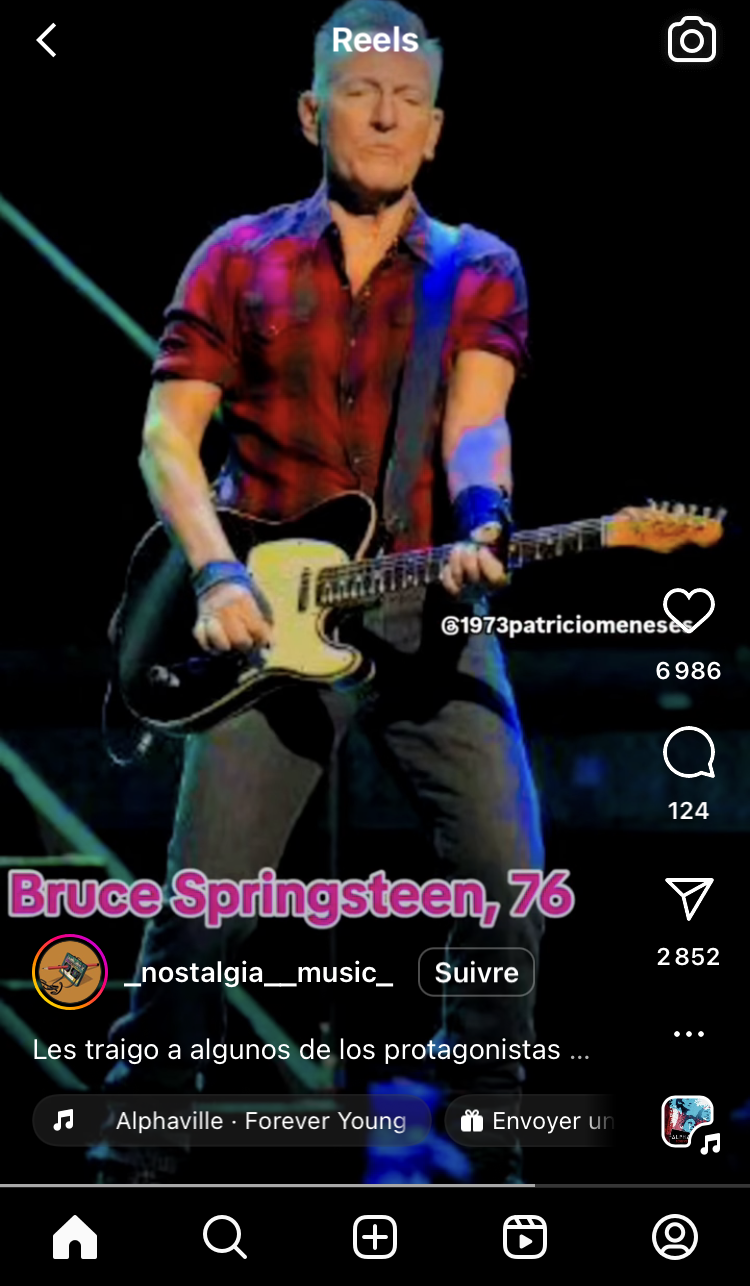Open the _nostalgia__music_ username link

pyautogui.click(x=258, y=973)
